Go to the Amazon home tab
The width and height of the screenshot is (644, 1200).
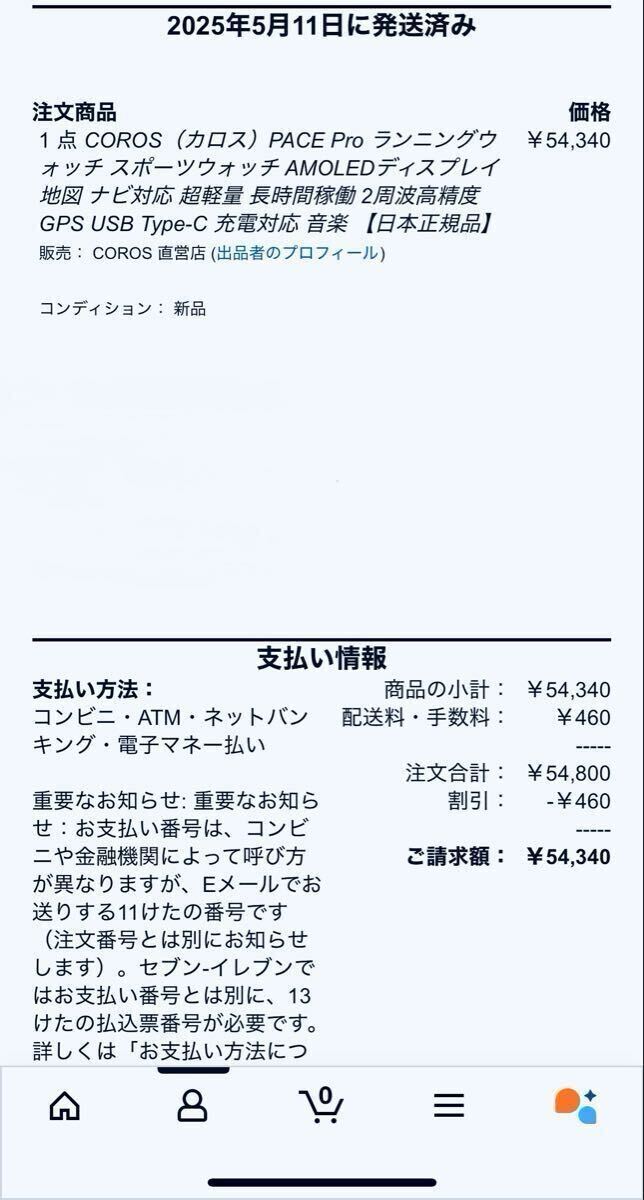click(x=65, y=1105)
